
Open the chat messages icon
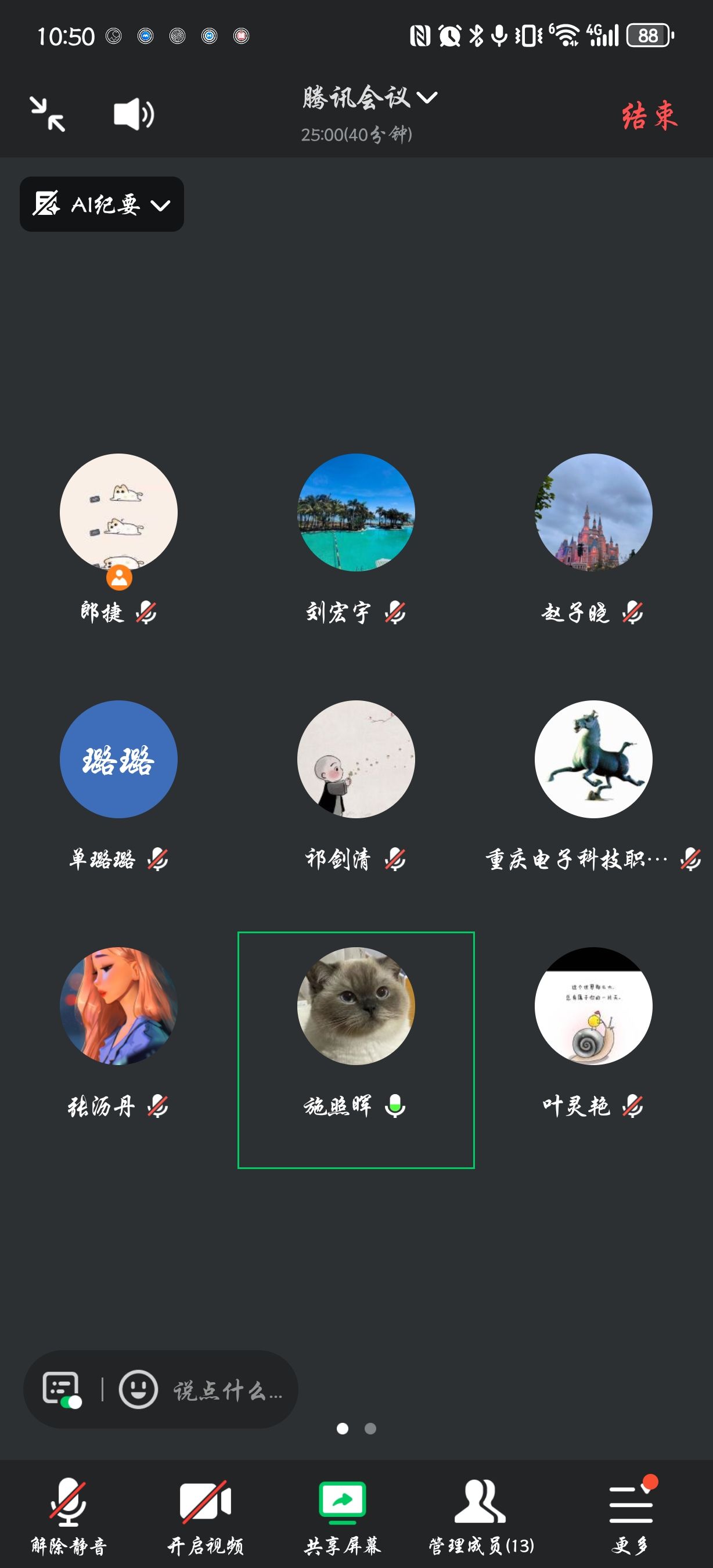click(x=62, y=1390)
